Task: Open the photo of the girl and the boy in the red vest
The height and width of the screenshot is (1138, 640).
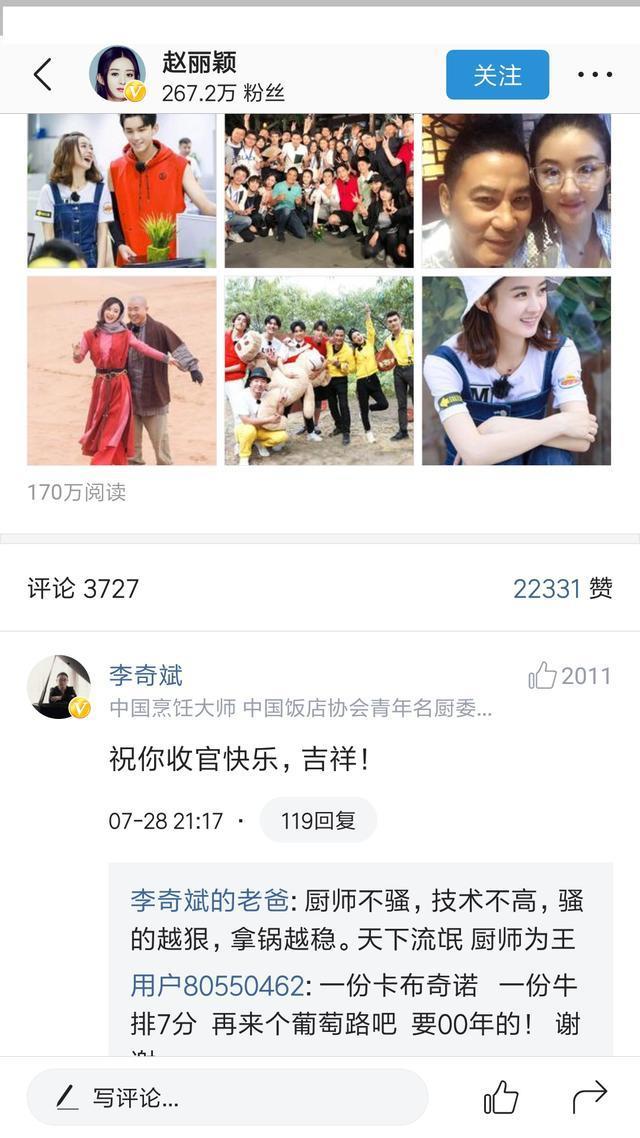Action: pyautogui.click(x=121, y=190)
